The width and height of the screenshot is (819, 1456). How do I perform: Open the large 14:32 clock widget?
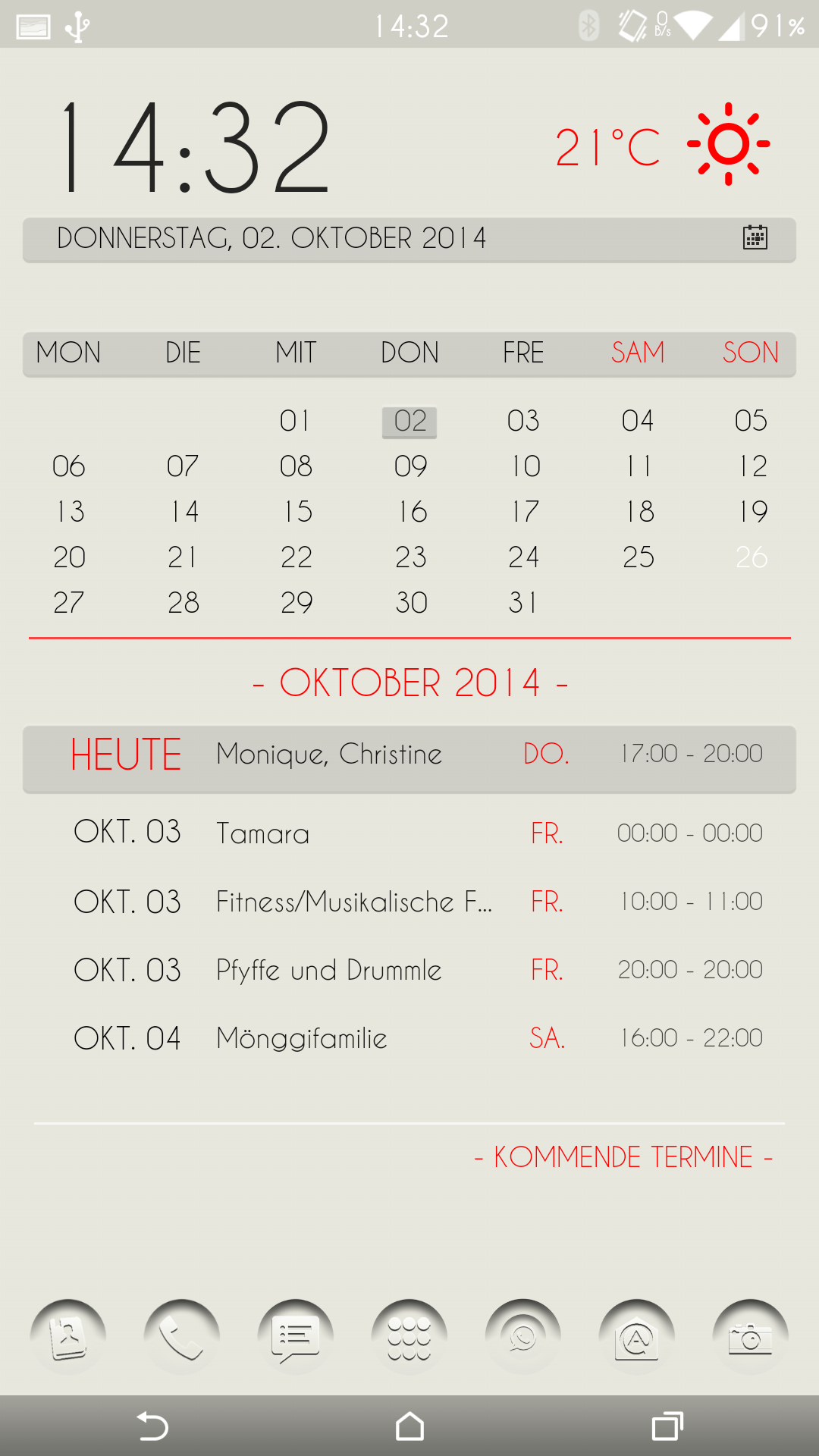[x=195, y=147]
